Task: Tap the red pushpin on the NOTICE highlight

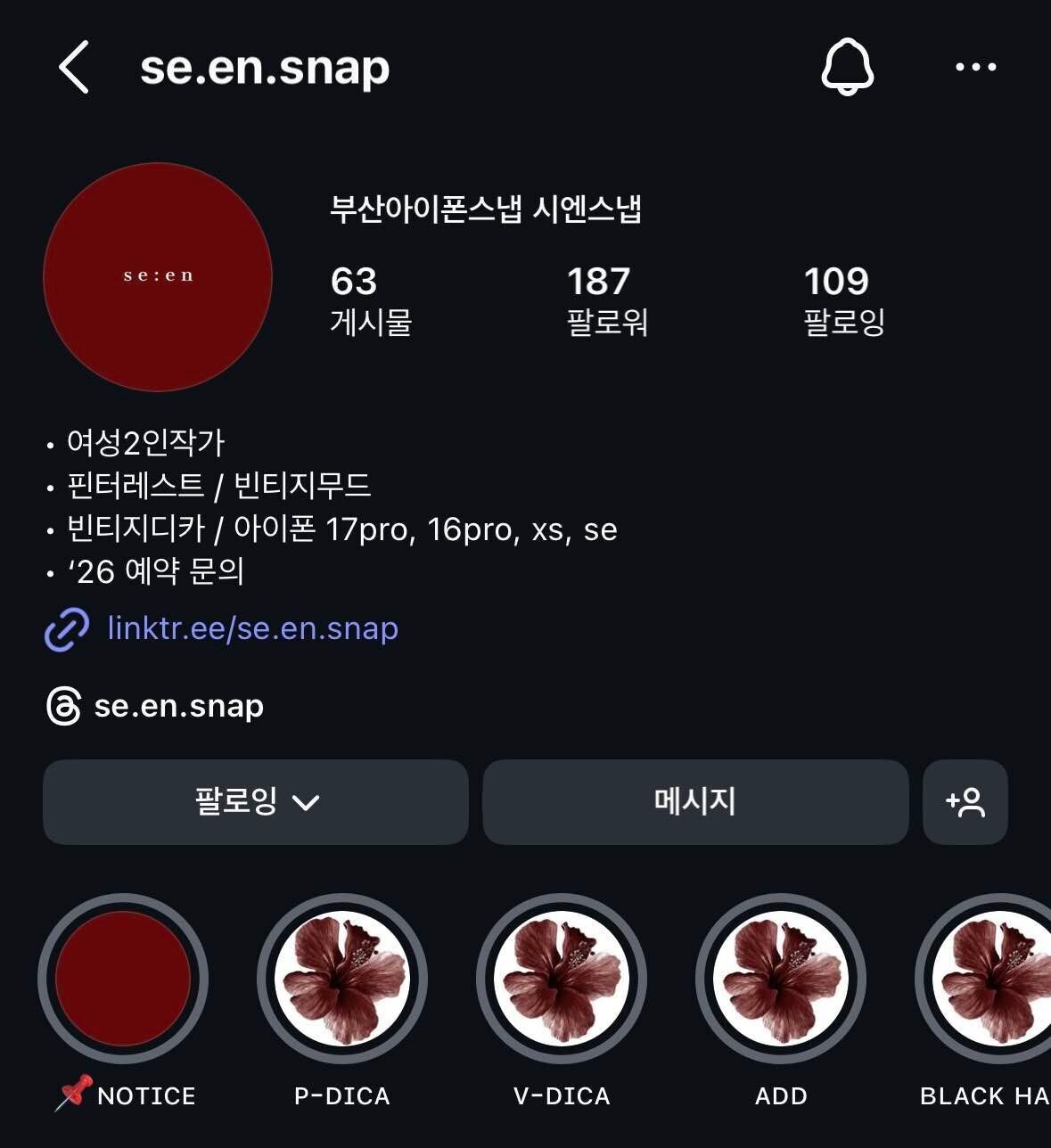Action: click(x=75, y=1089)
